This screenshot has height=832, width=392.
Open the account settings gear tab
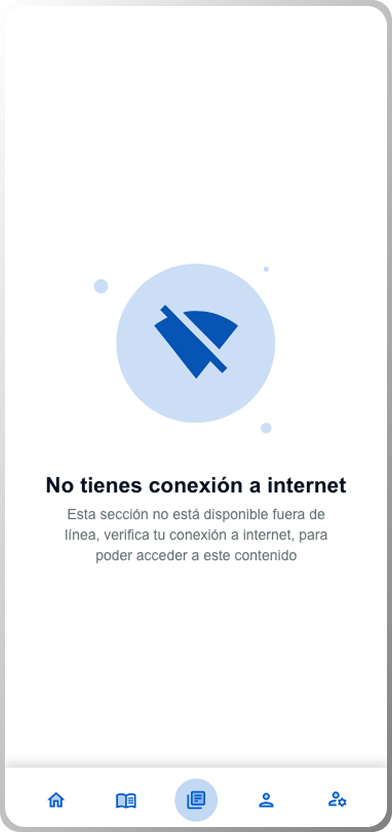click(x=336, y=799)
